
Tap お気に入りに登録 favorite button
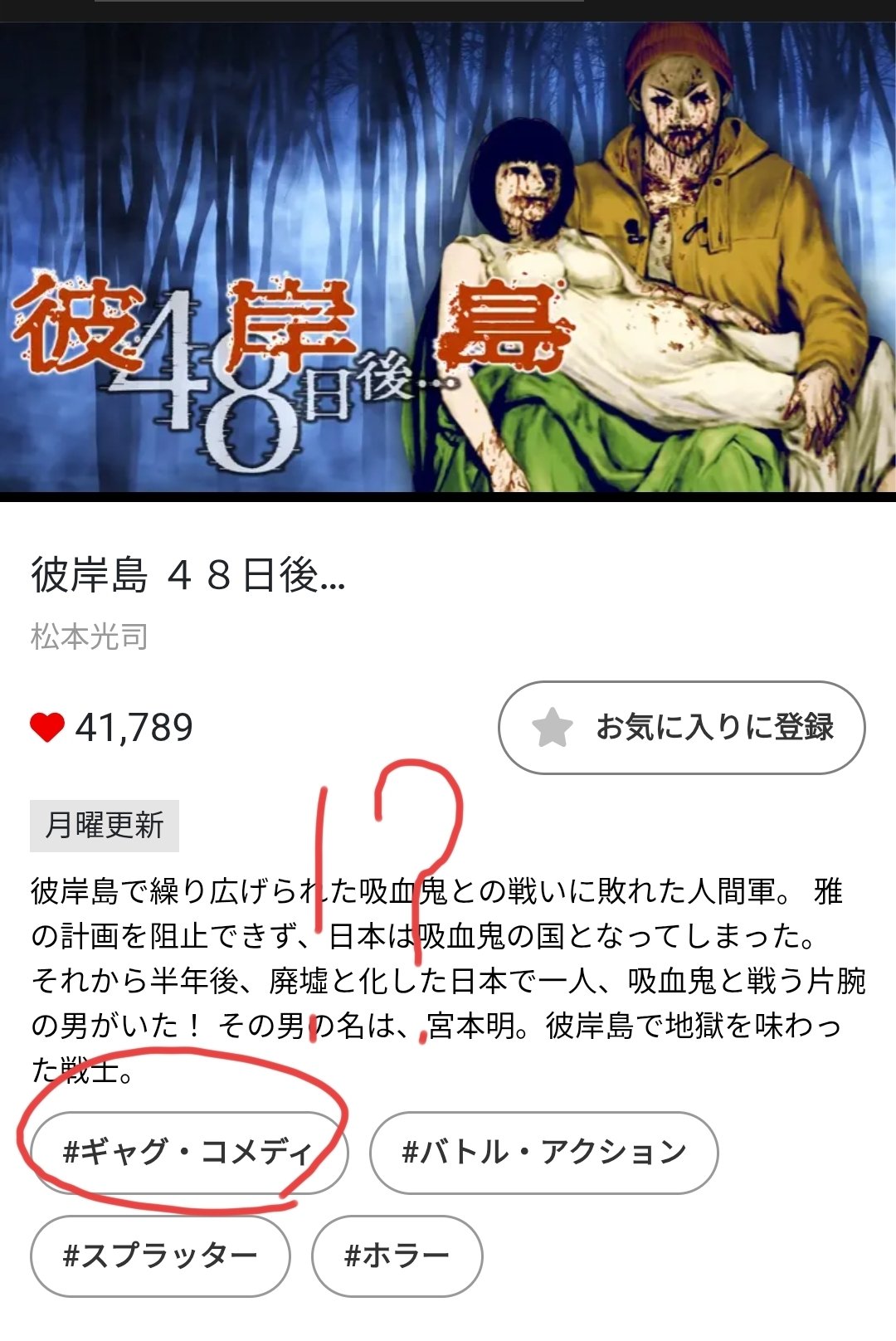681,728
